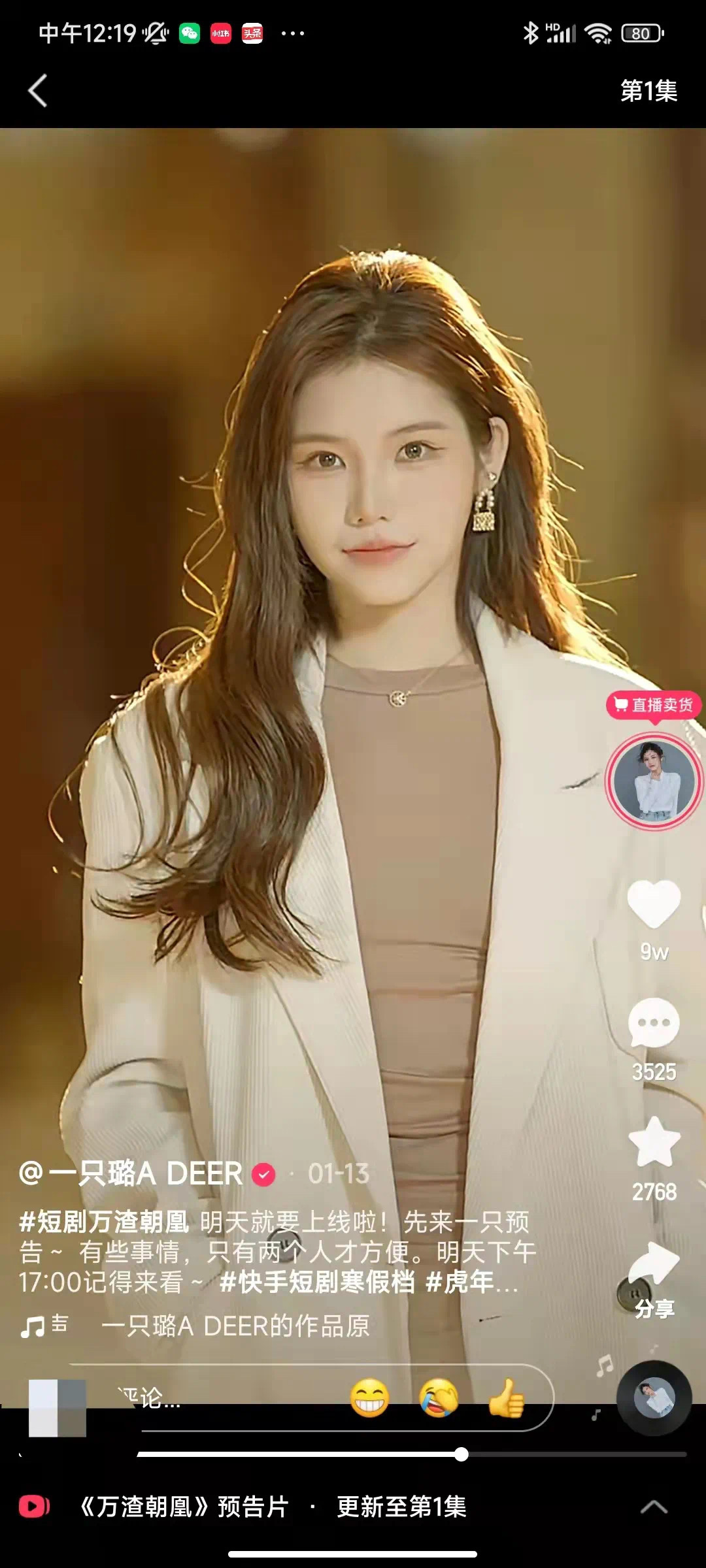Go back using the top-left arrow

(38, 90)
